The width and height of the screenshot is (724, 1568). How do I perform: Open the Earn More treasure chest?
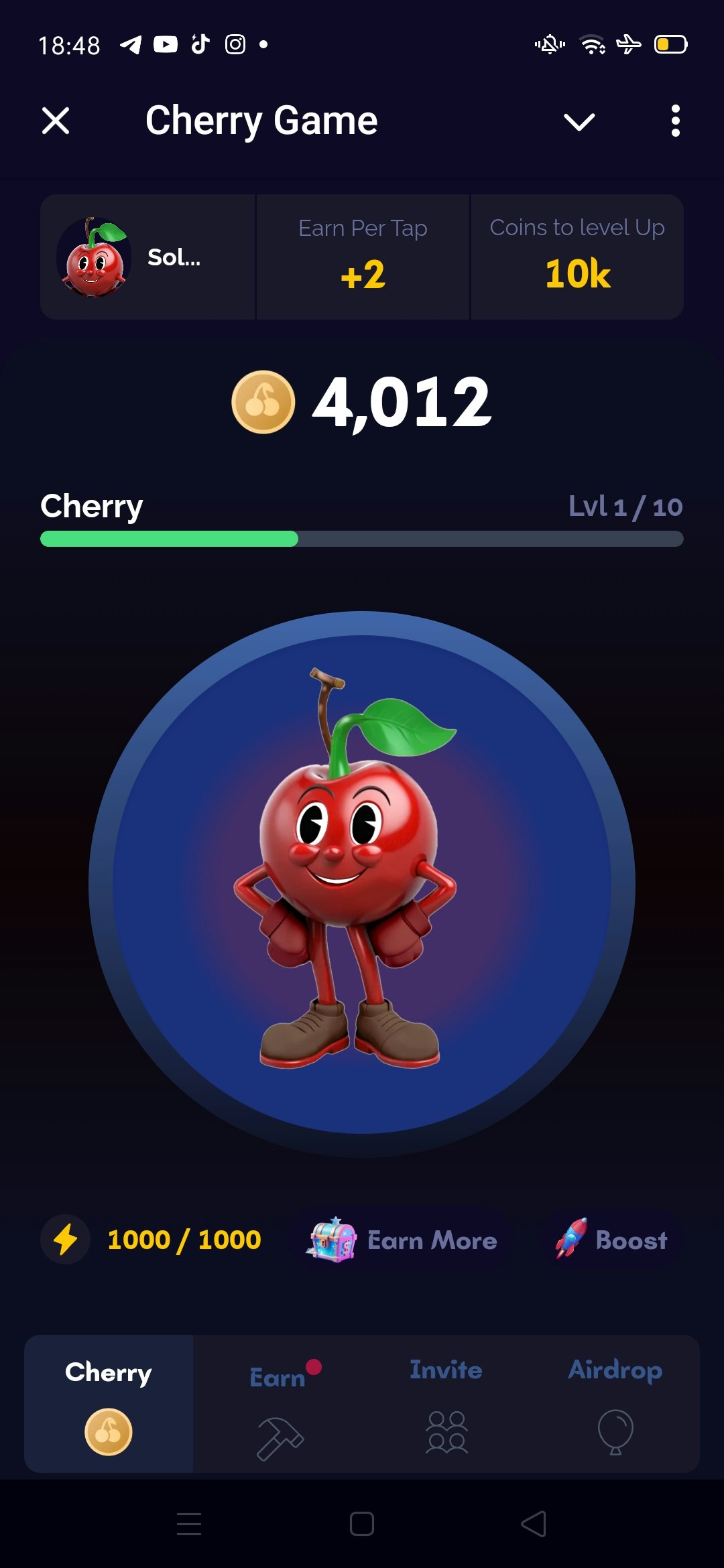pyautogui.click(x=401, y=1240)
